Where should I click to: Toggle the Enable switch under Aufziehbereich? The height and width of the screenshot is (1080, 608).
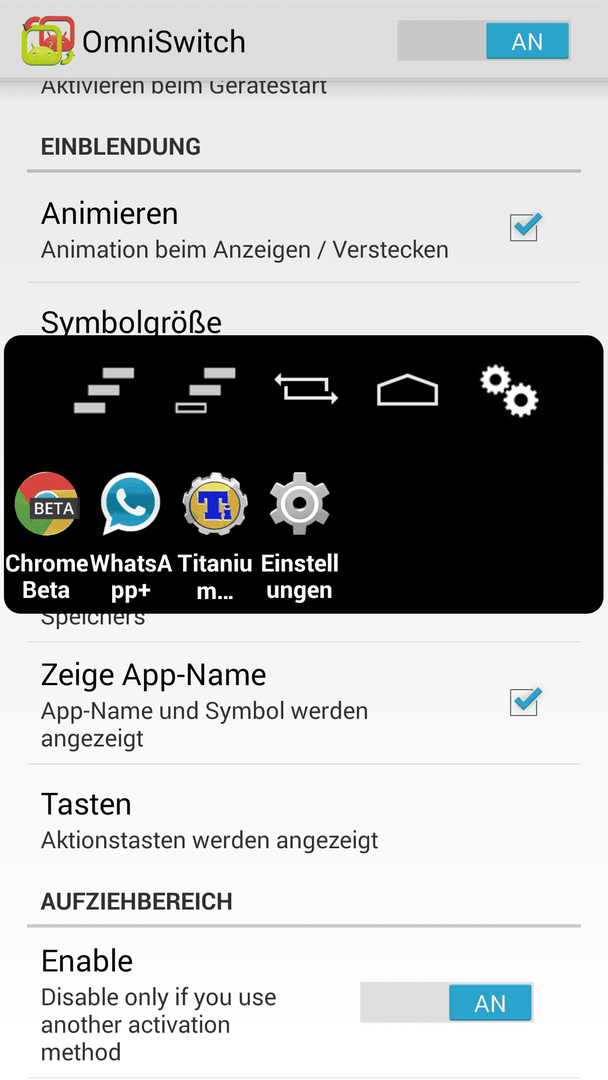pos(446,1002)
